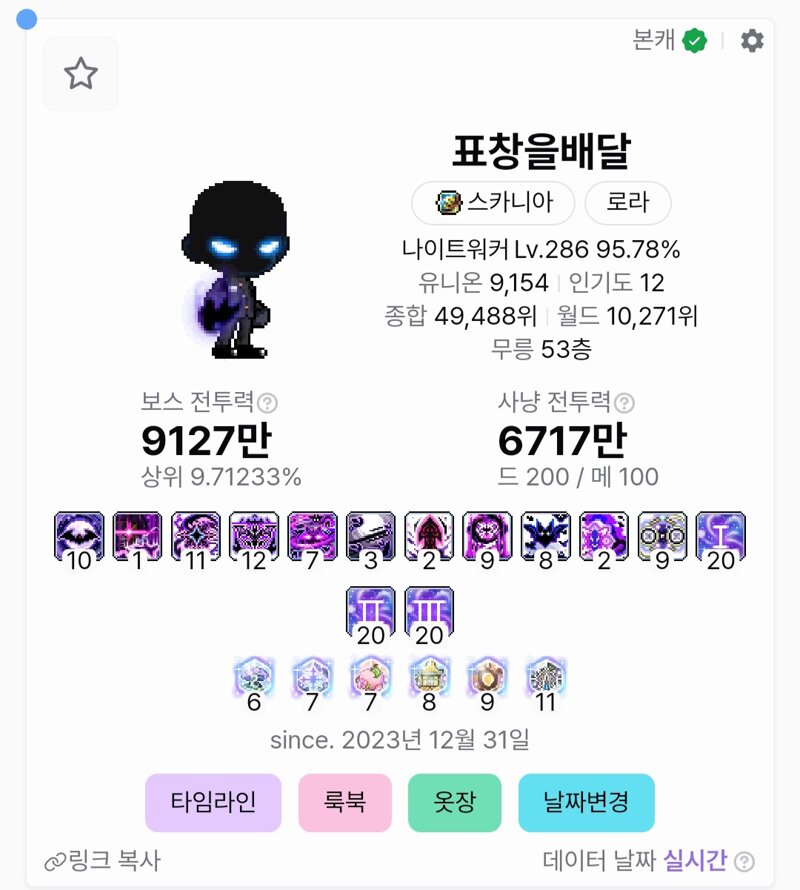This screenshot has width=800, height=890.
Task: Select the 스카니아 world chip
Action: [x=493, y=203]
